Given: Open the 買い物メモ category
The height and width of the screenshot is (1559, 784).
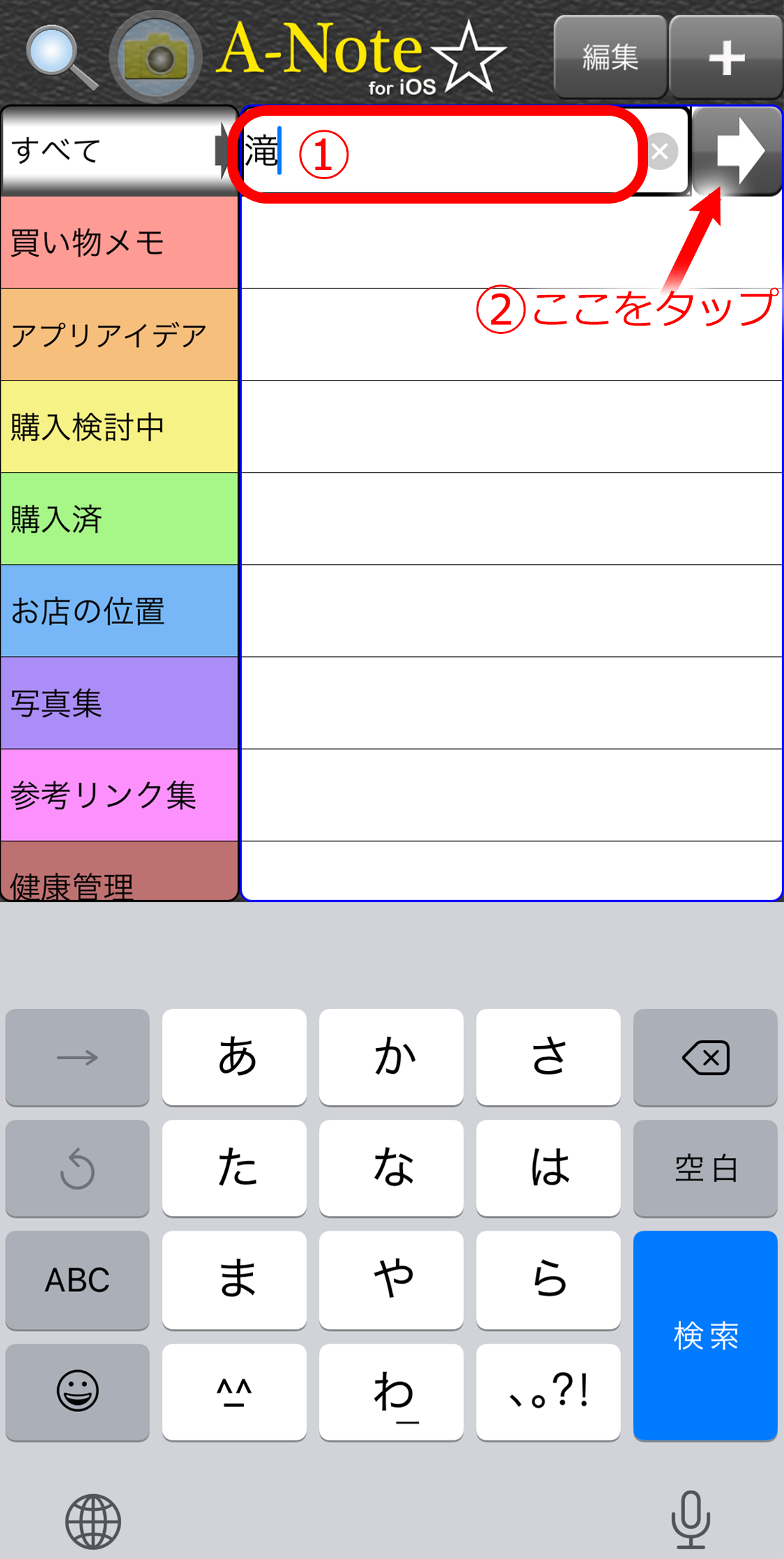Looking at the screenshot, I should 119,242.
